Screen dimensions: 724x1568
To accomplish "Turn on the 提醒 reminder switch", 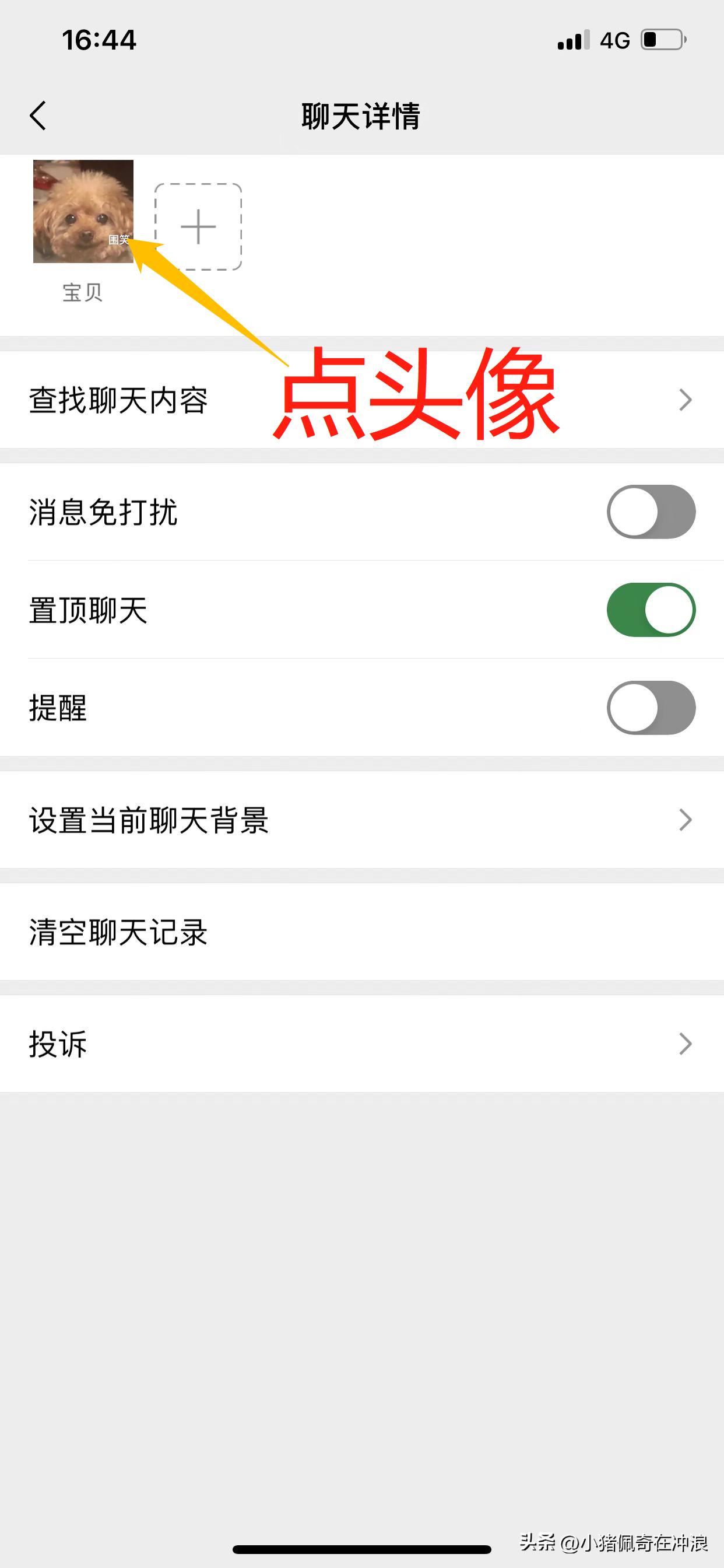I will point(651,705).
